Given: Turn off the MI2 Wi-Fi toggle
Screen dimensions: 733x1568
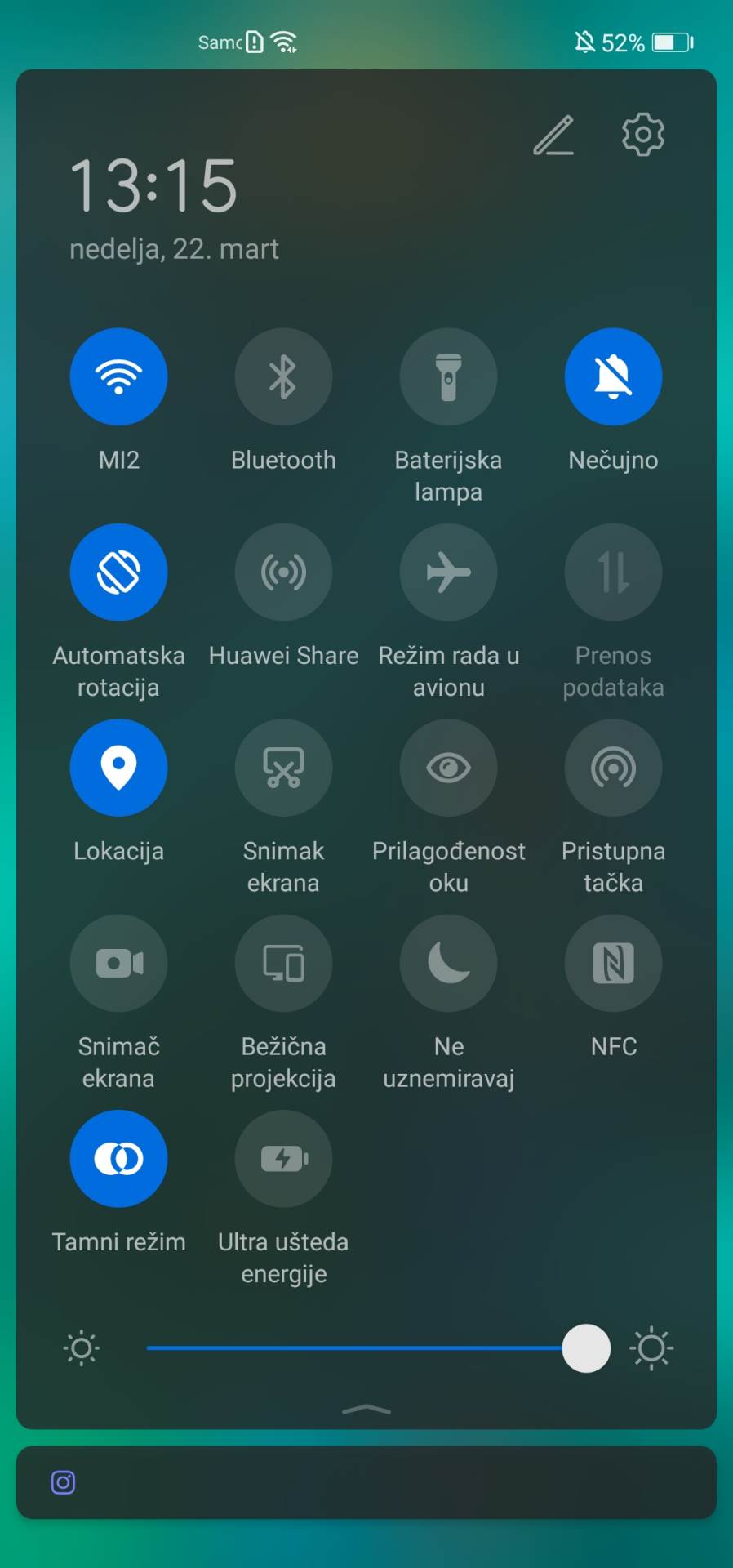Looking at the screenshot, I should 119,376.
